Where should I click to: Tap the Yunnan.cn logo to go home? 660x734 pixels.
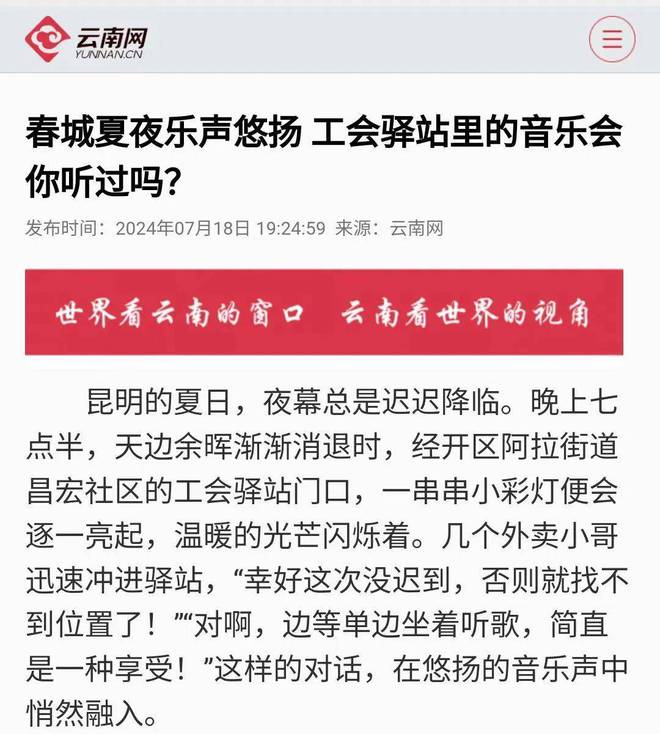click(x=86, y=40)
